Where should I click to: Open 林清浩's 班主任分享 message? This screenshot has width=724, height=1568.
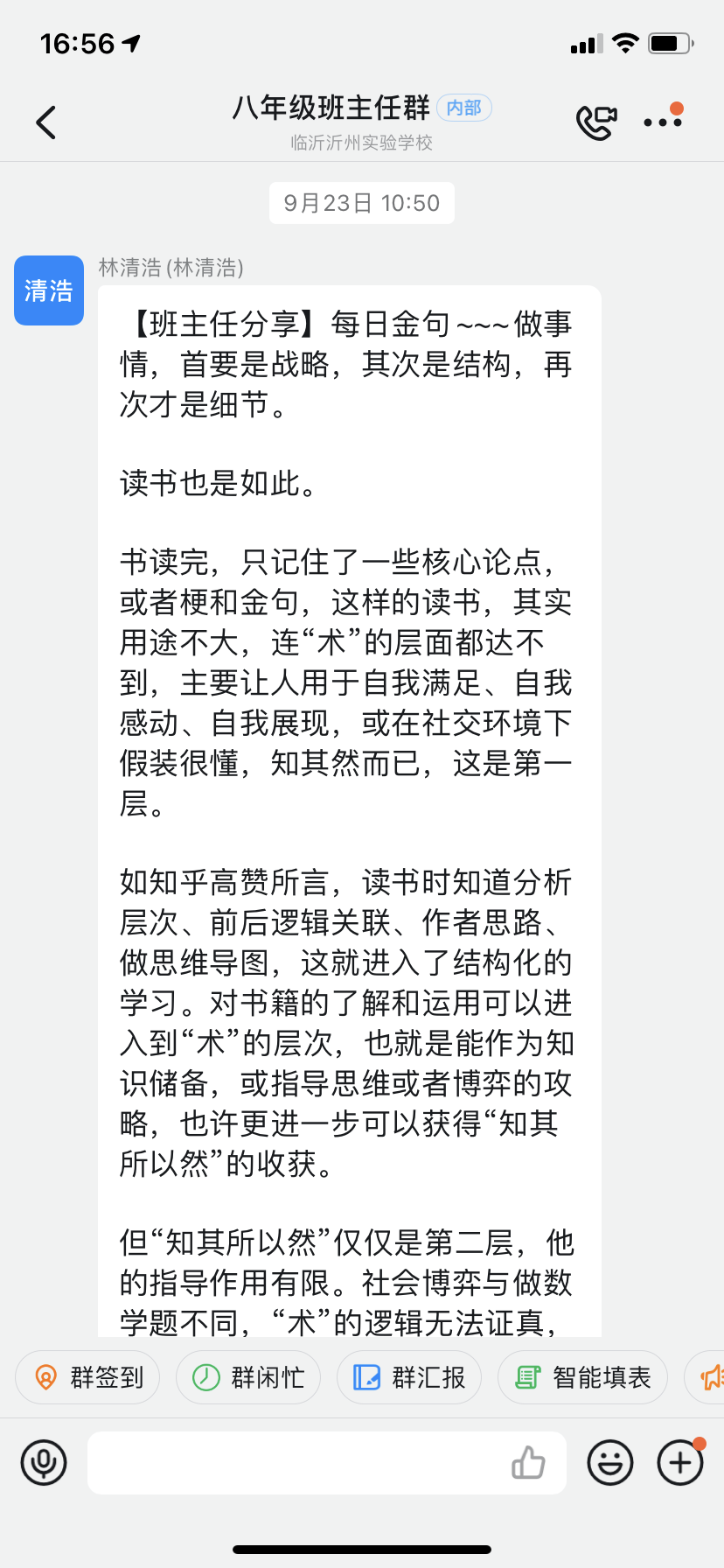(x=348, y=787)
